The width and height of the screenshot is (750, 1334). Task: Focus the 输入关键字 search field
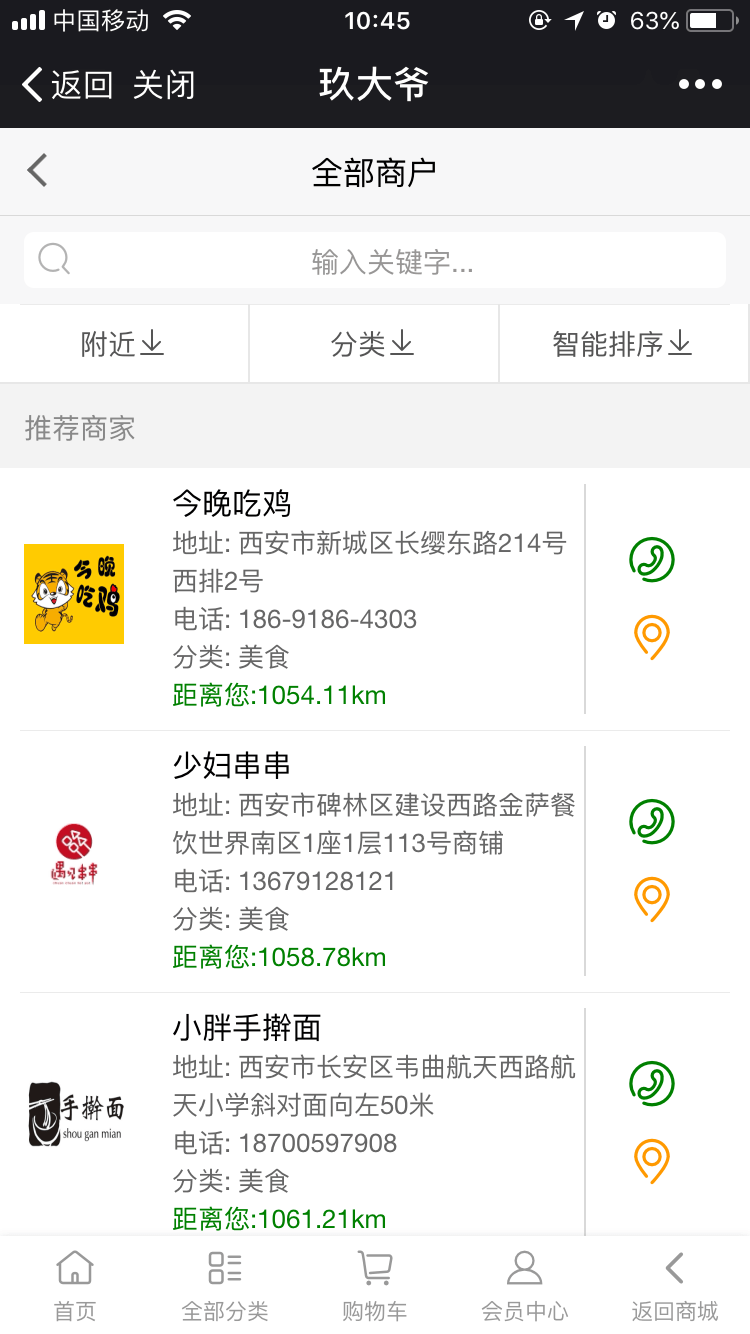(x=390, y=261)
